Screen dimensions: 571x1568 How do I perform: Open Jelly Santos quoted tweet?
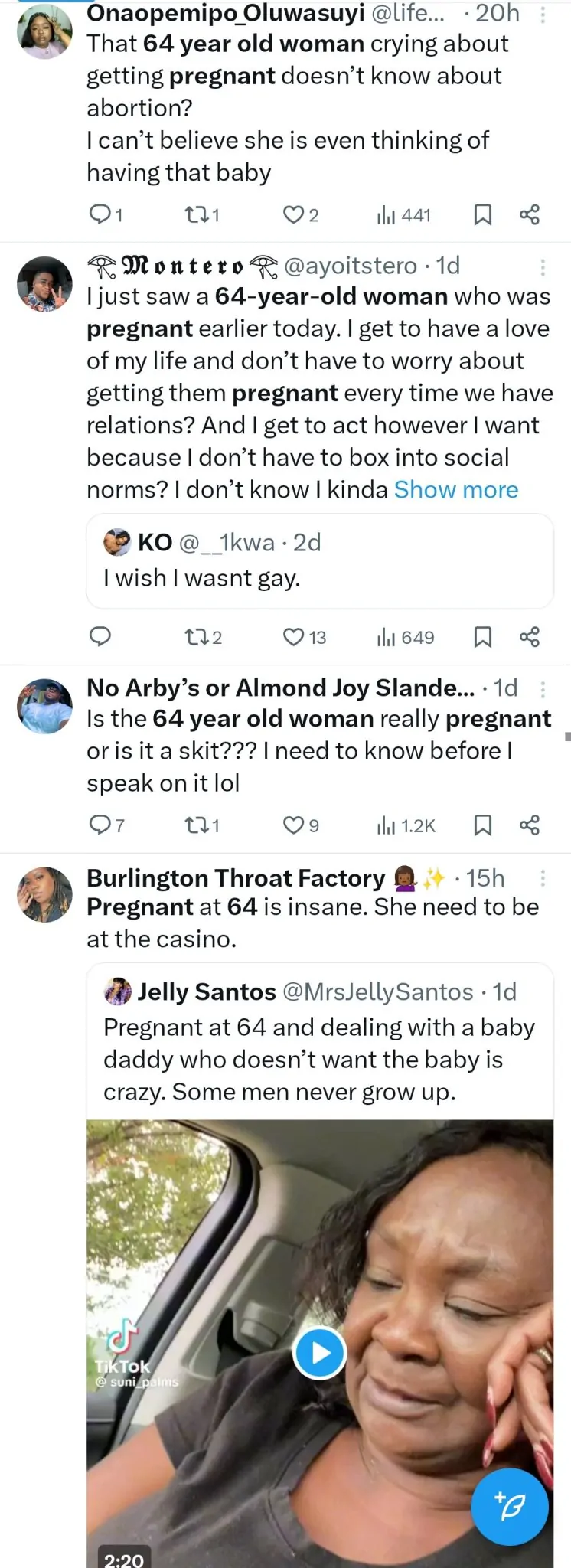(x=319, y=1041)
